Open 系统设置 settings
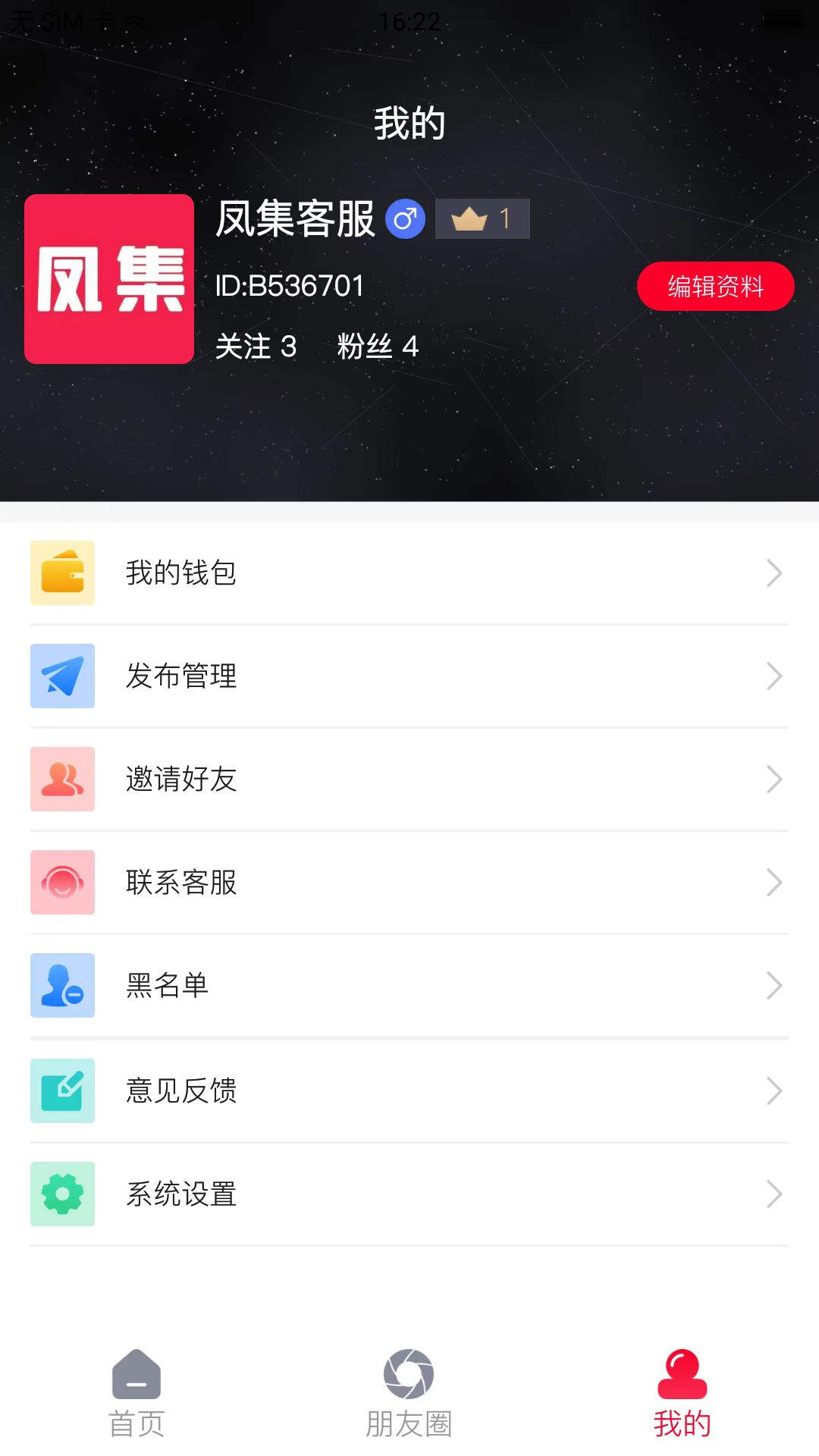The width and height of the screenshot is (819, 1456). [x=409, y=1194]
